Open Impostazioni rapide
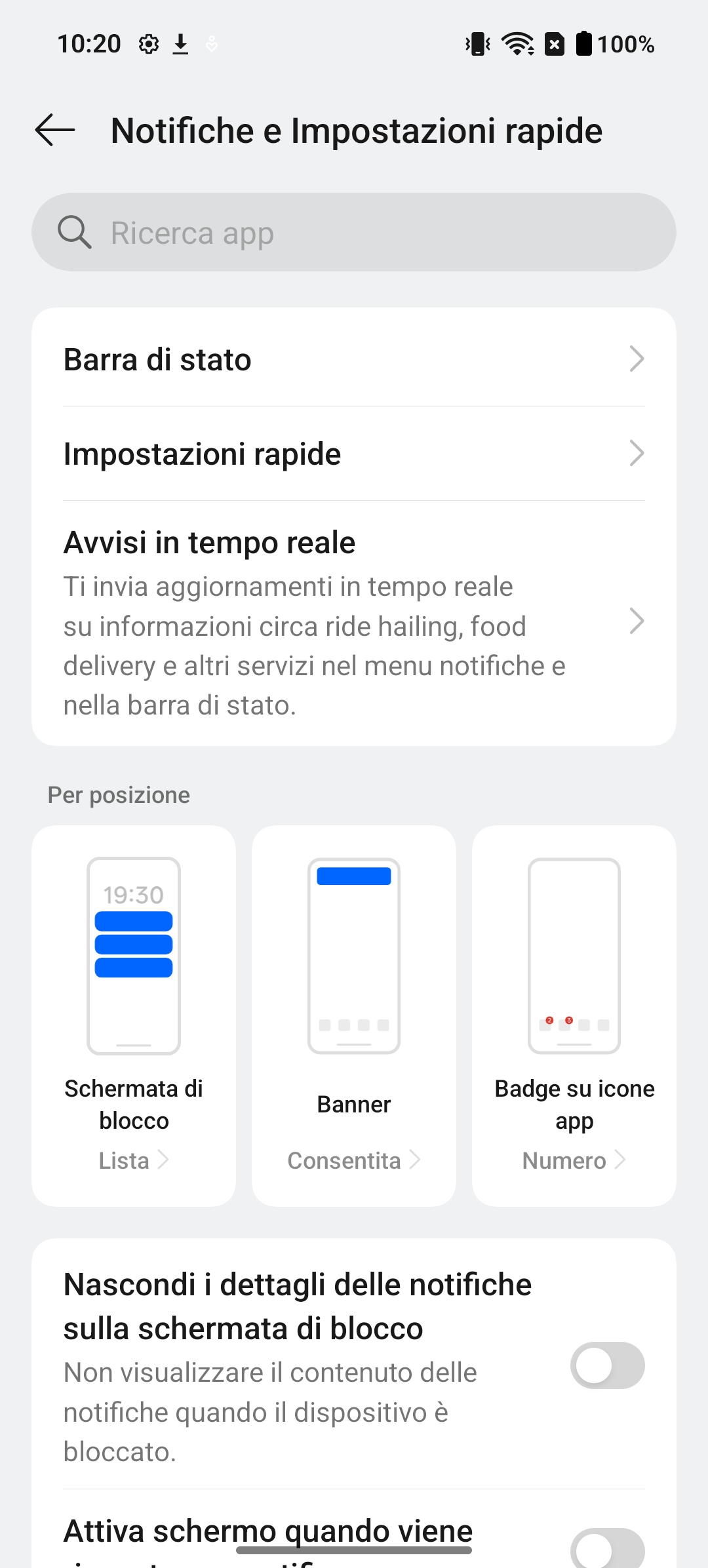708x1568 pixels. 354,454
